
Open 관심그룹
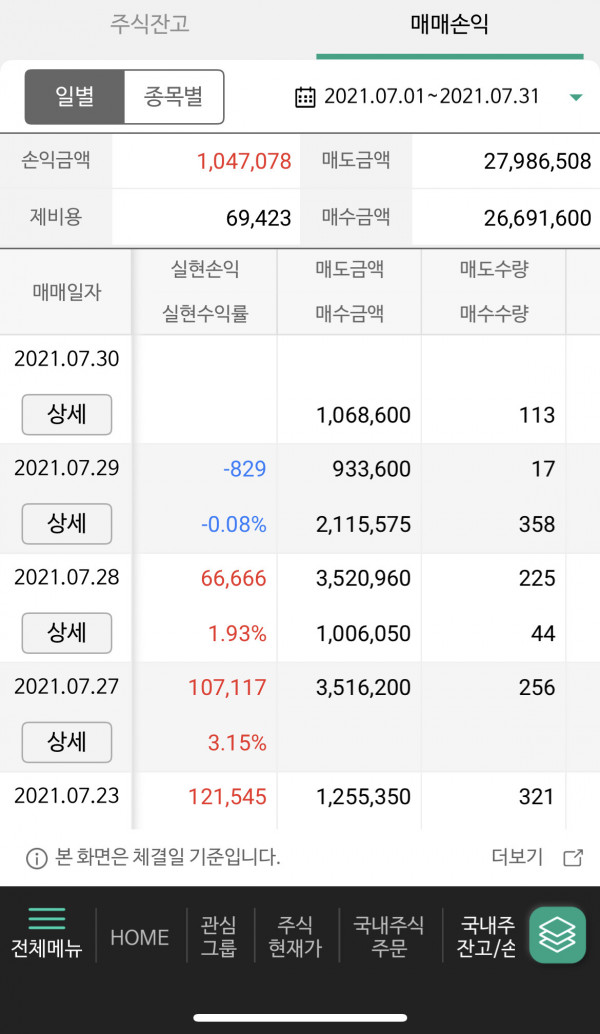(x=219, y=937)
